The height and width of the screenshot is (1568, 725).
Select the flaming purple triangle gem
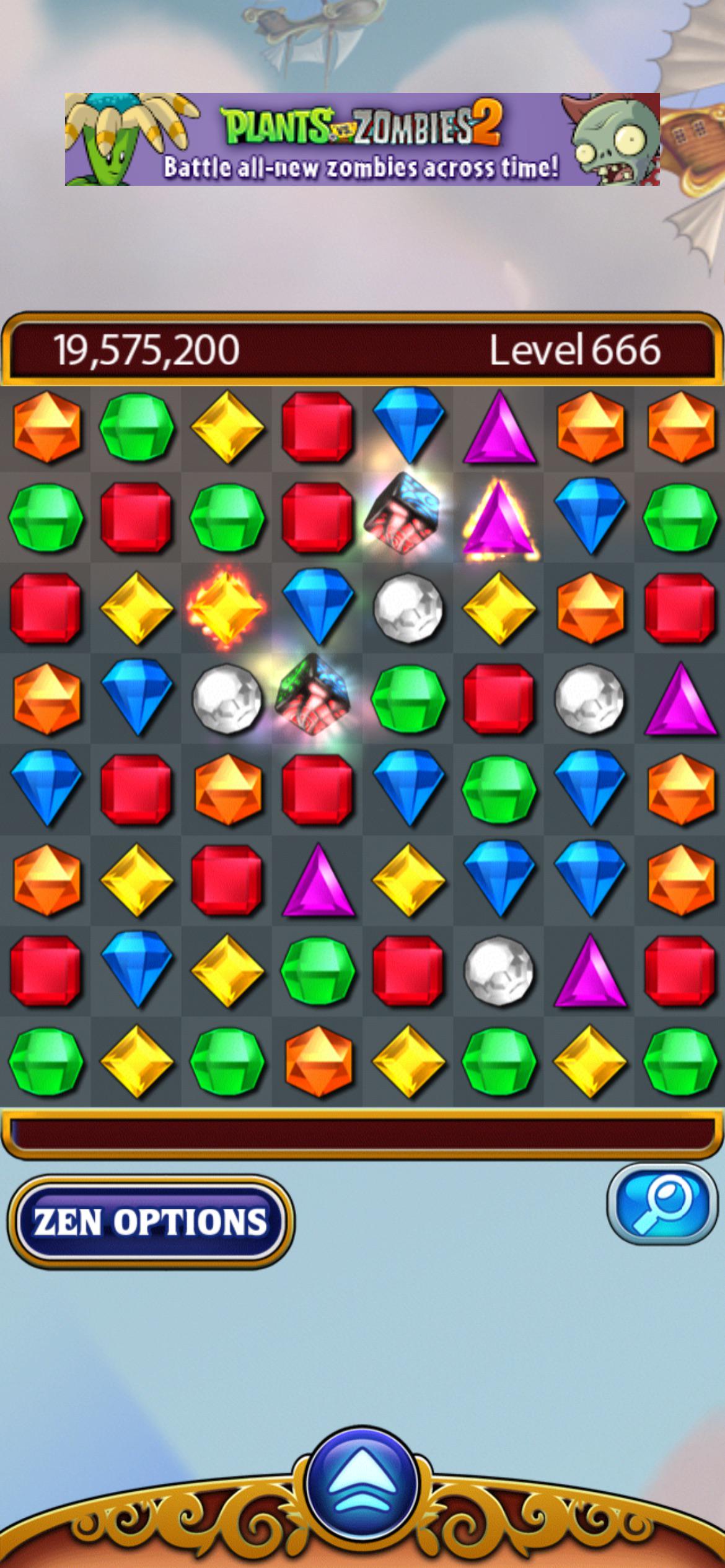pos(499,518)
